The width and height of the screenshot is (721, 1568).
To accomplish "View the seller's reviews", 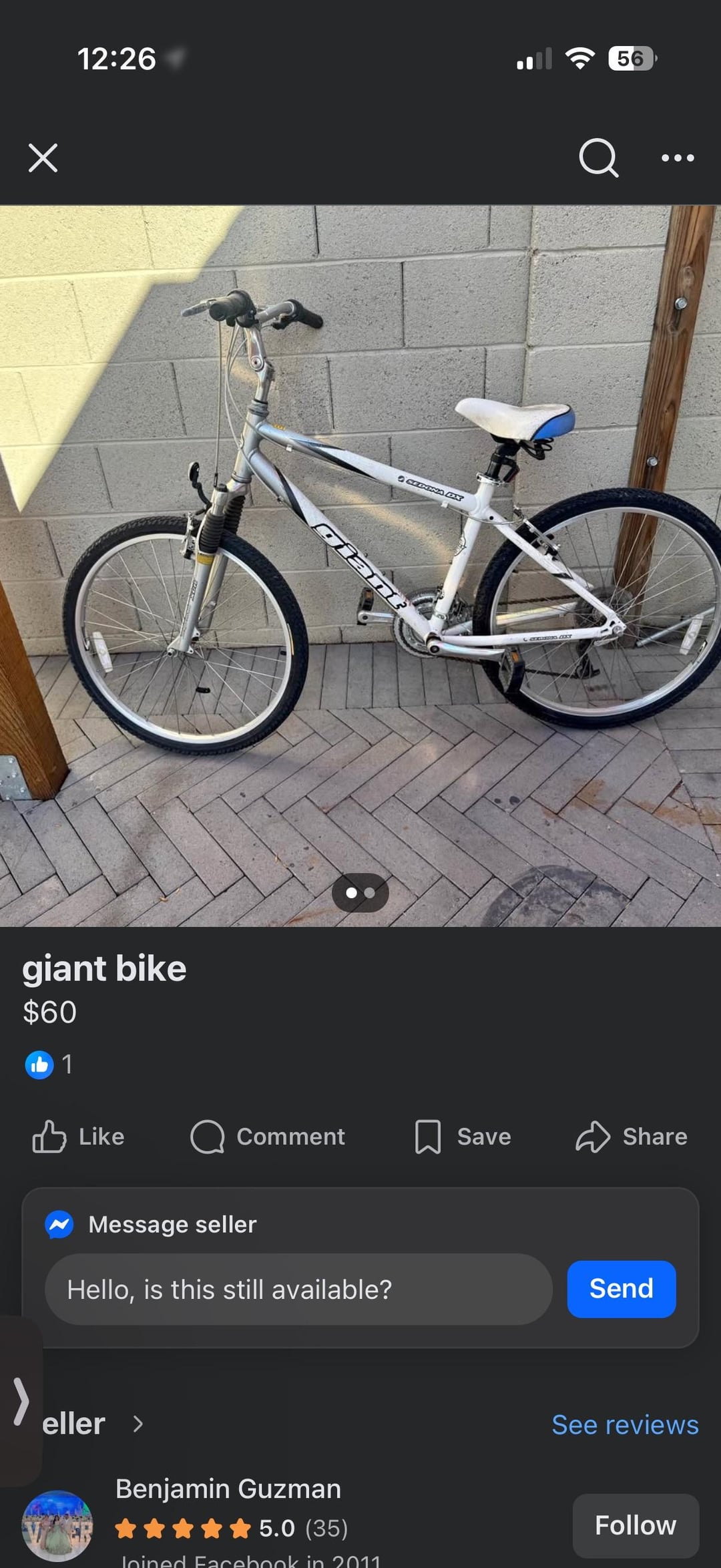I will [625, 1424].
